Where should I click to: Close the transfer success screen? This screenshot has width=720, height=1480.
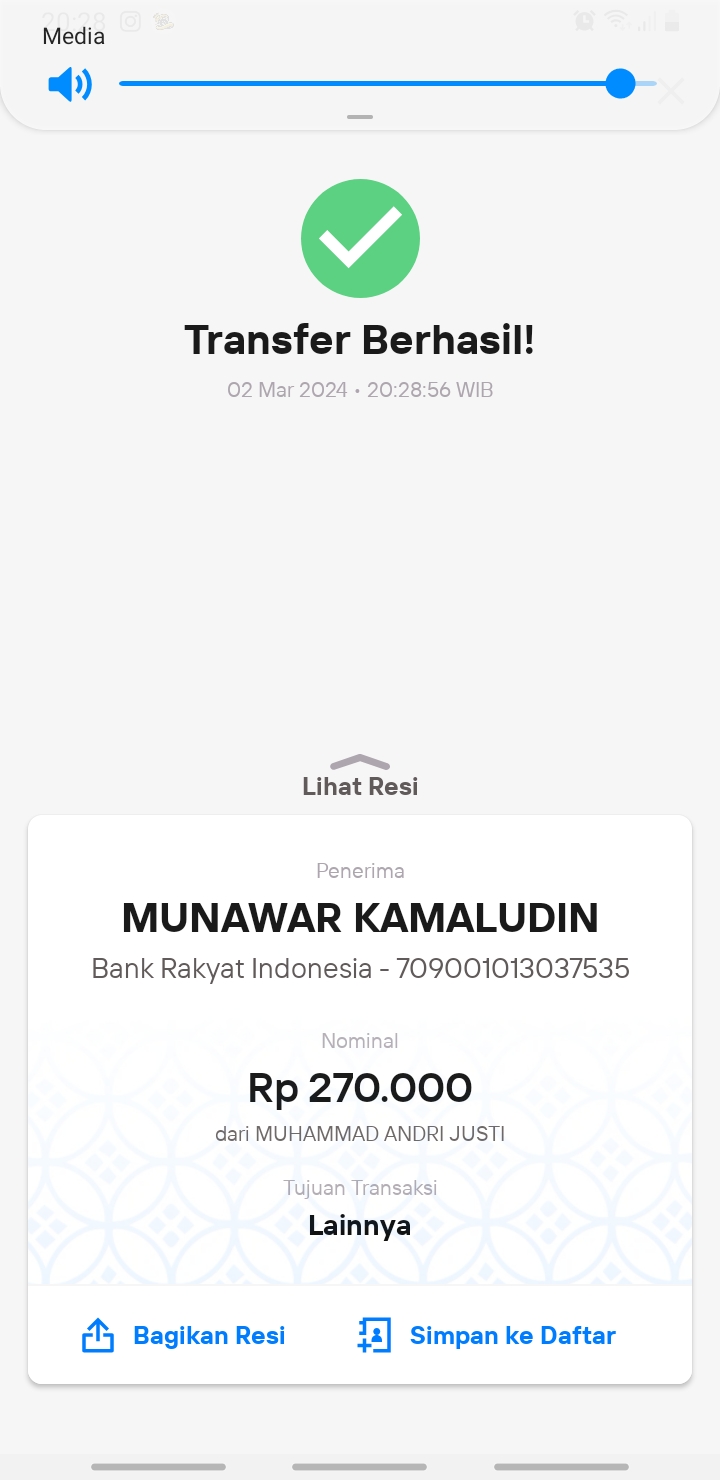pyautogui.click(x=671, y=91)
